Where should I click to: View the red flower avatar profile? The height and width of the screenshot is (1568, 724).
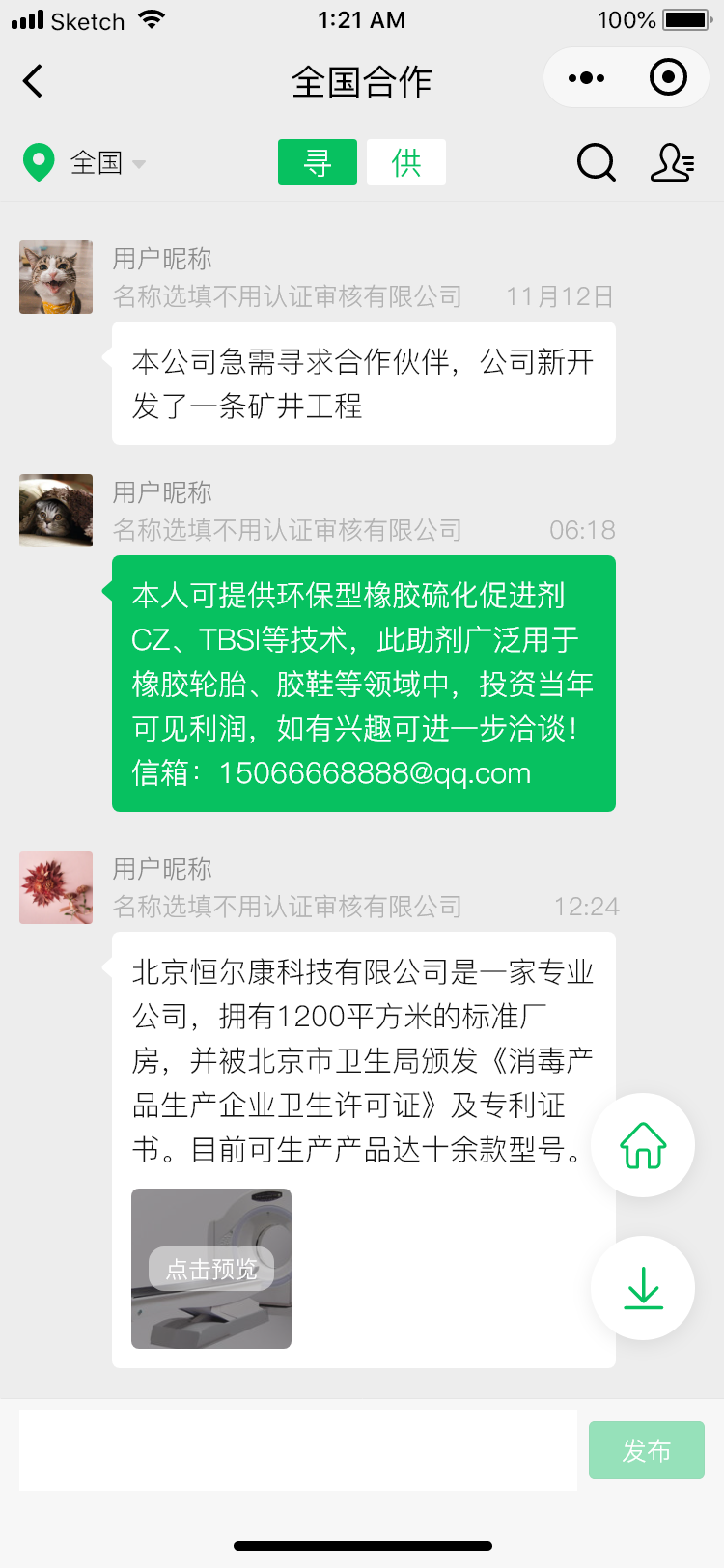[x=56, y=887]
